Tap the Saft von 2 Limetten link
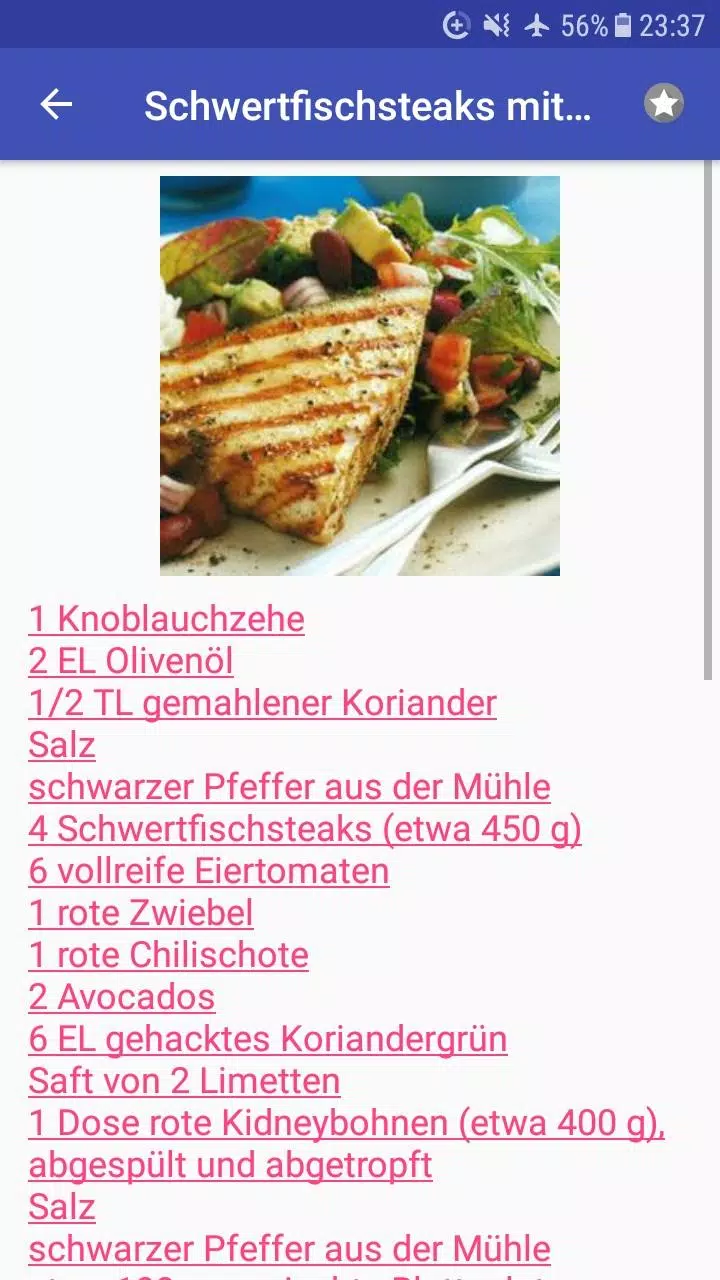Viewport: 720px width, 1280px height. coord(184,1081)
